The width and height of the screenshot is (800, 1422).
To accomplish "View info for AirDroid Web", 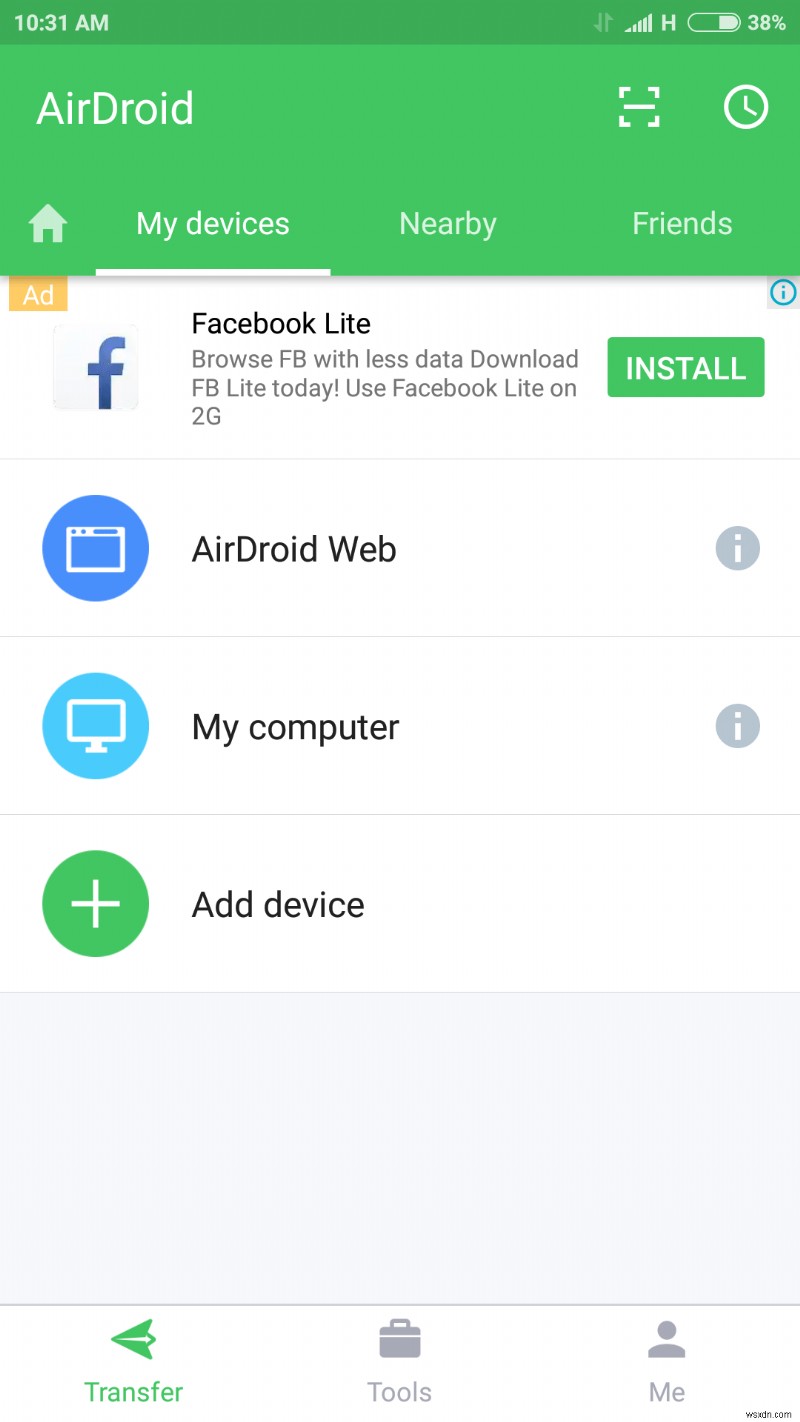I will 738,549.
